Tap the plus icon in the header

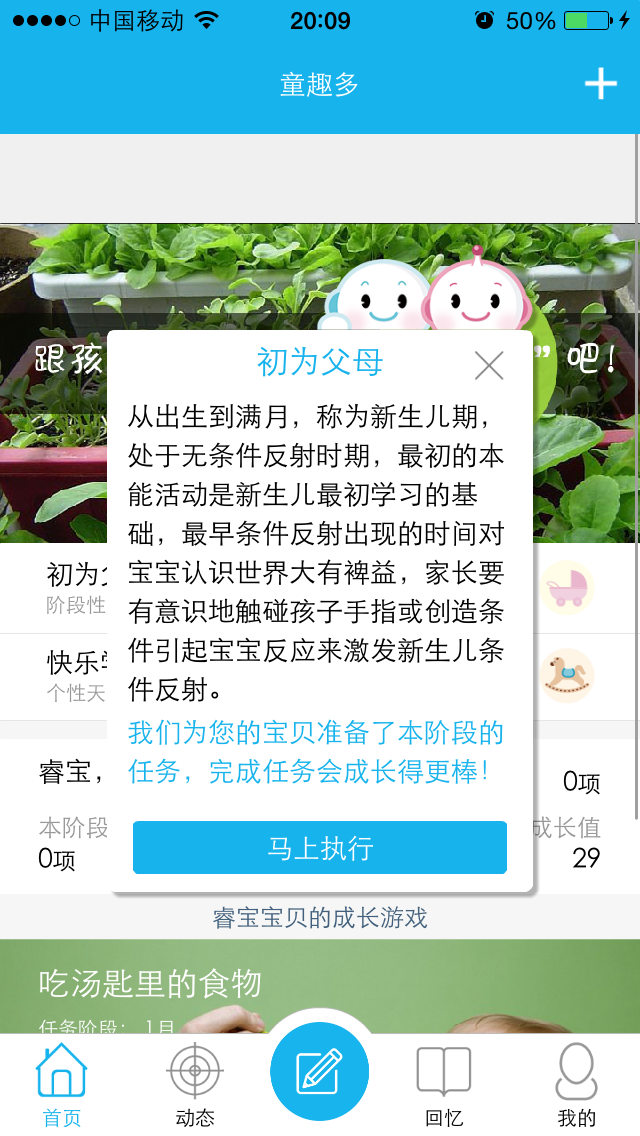pyautogui.click(x=600, y=85)
